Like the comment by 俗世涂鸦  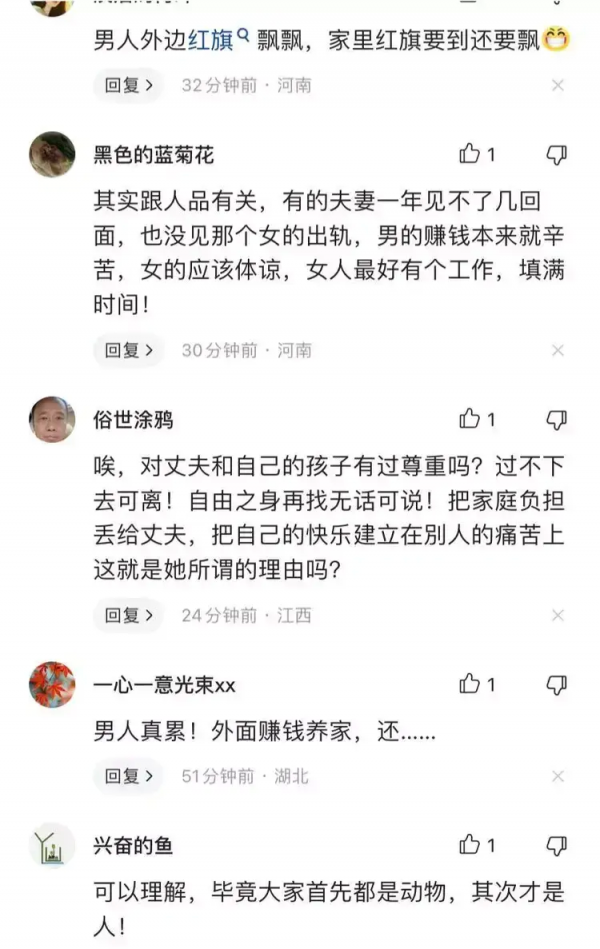click(x=470, y=419)
